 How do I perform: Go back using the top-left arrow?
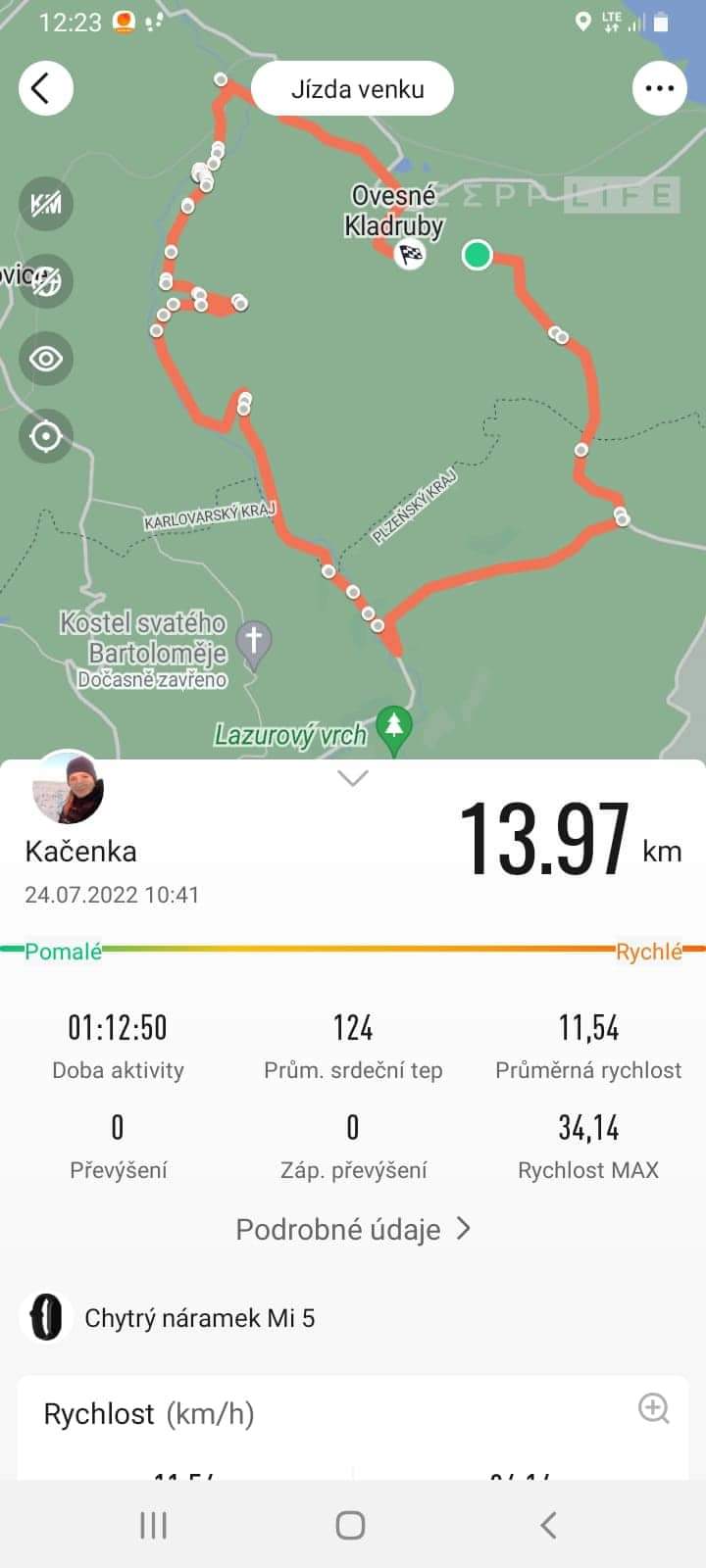45,88
